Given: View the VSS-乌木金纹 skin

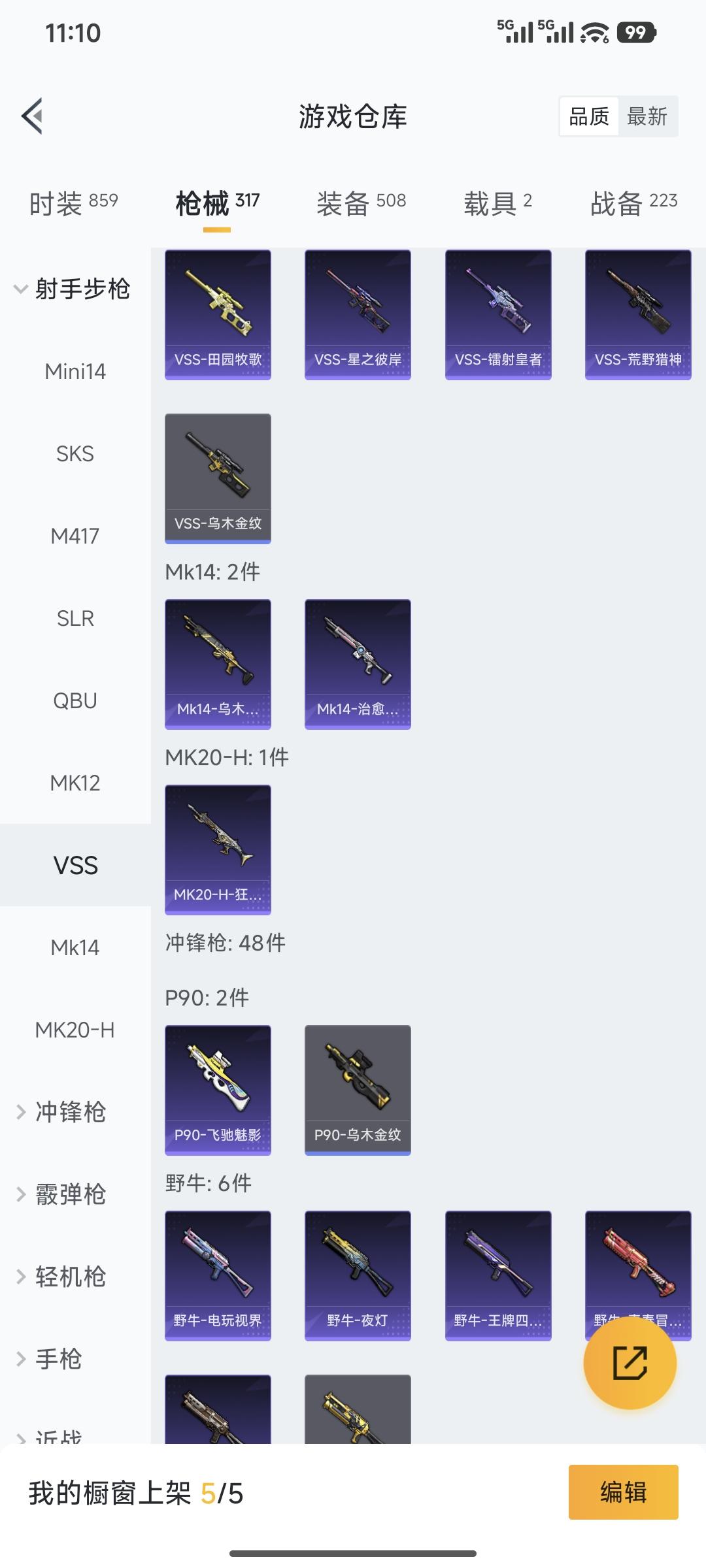Looking at the screenshot, I should click(218, 478).
